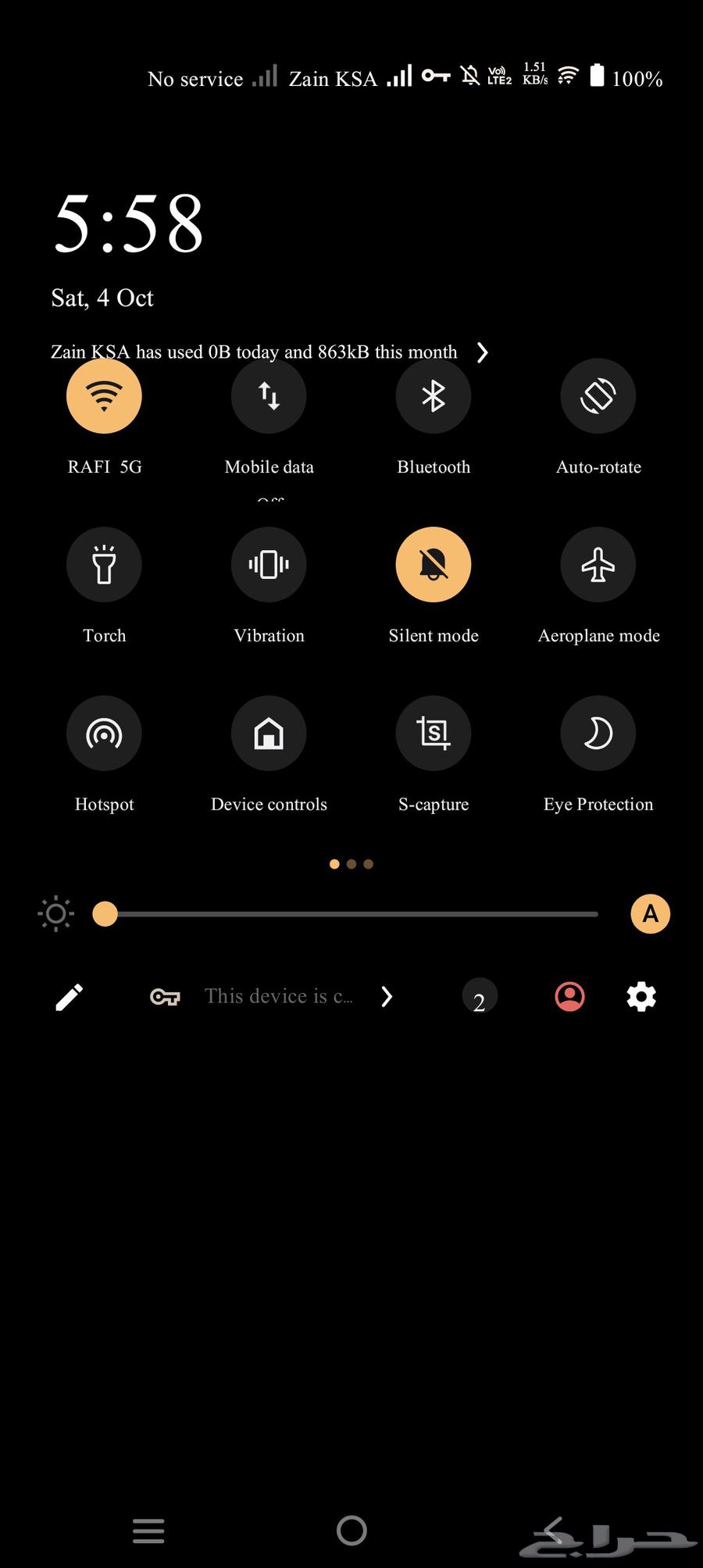Turn on the Hotspot
The width and height of the screenshot is (703, 1568).
click(x=104, y=733)
